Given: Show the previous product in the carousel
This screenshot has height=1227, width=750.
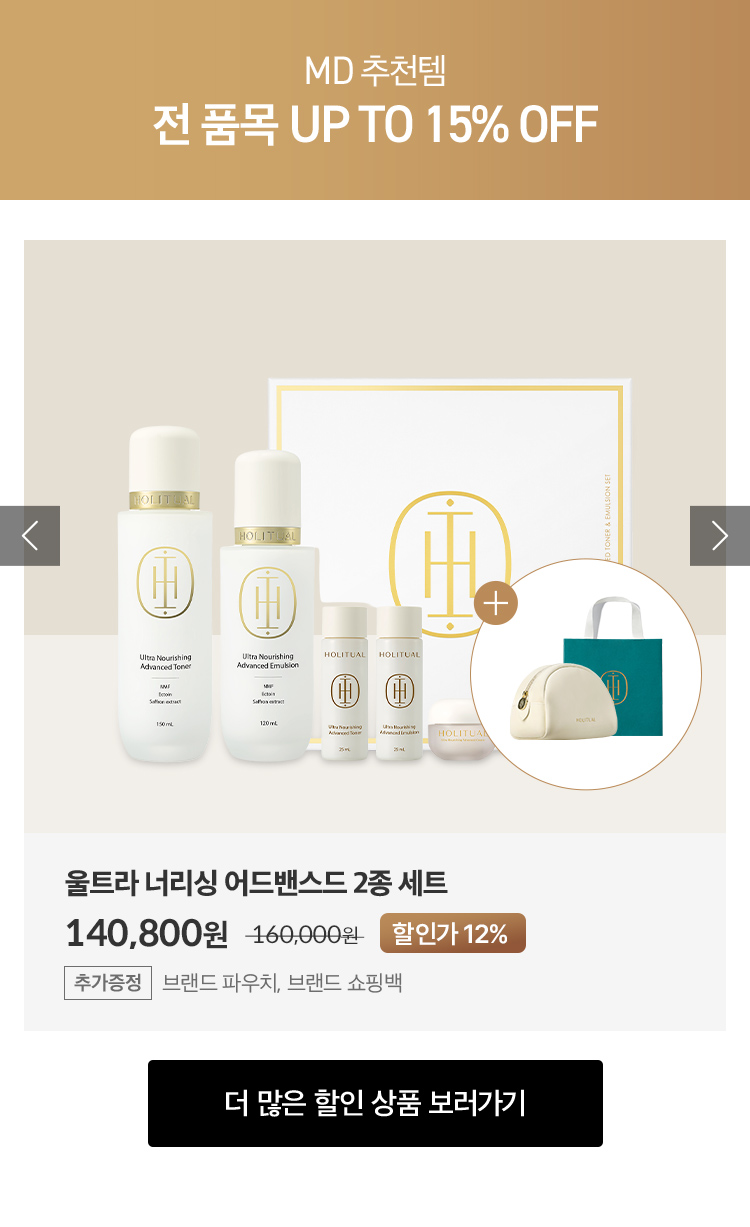Looking at the screenshot, I should point(30,536).
